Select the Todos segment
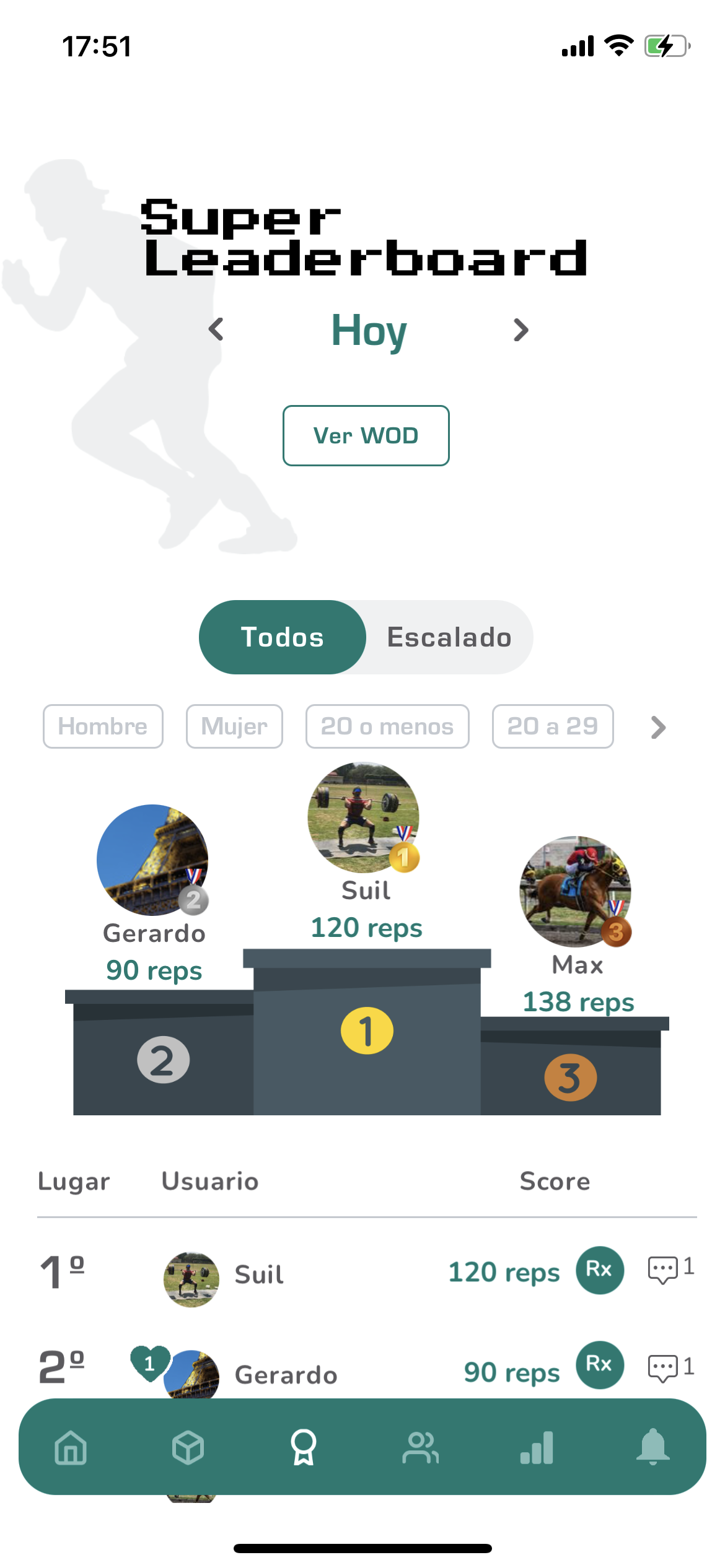Screen dimensions: 725x1568 tap(283, 637)
